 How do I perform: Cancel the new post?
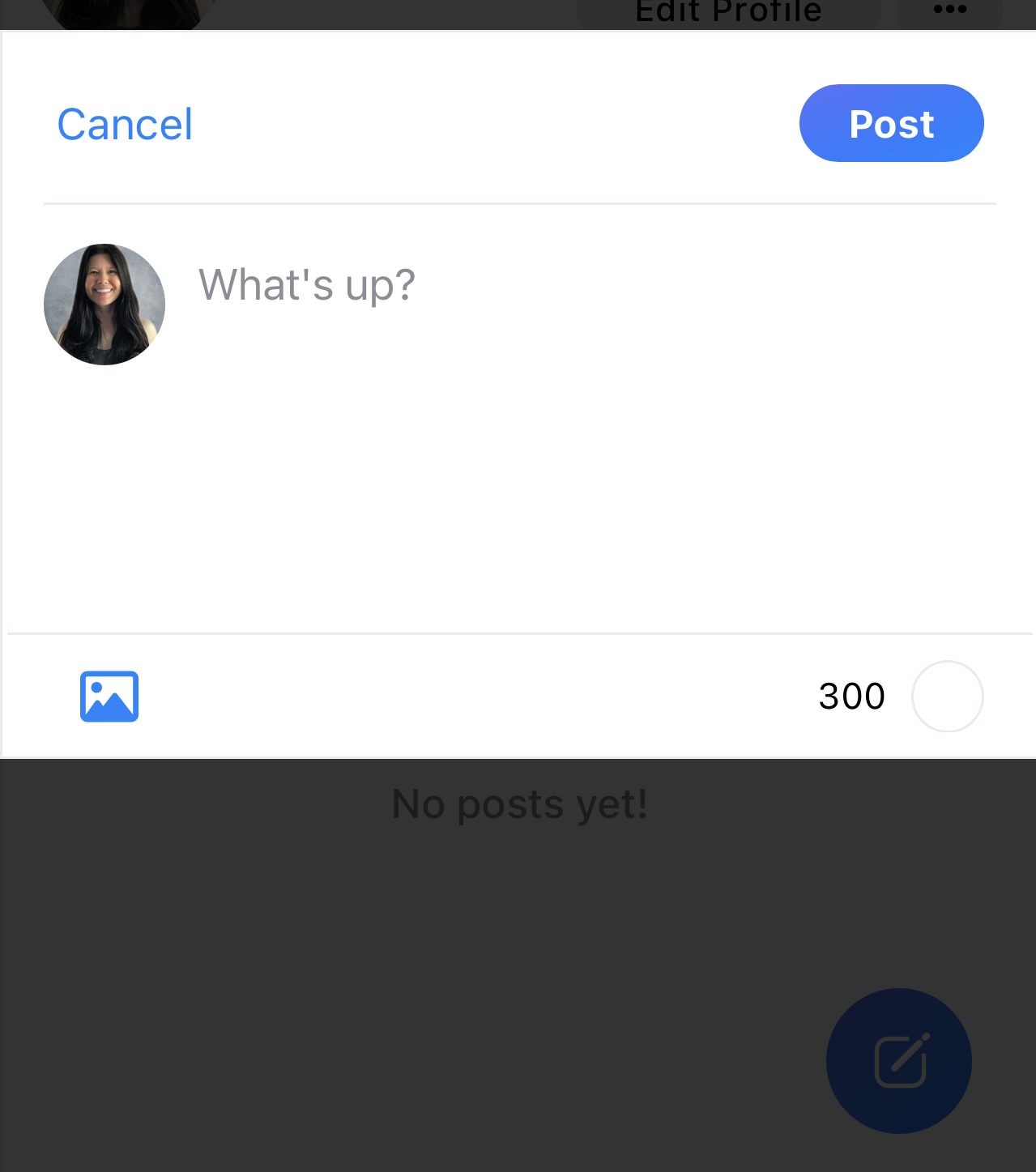pos(125,125)
